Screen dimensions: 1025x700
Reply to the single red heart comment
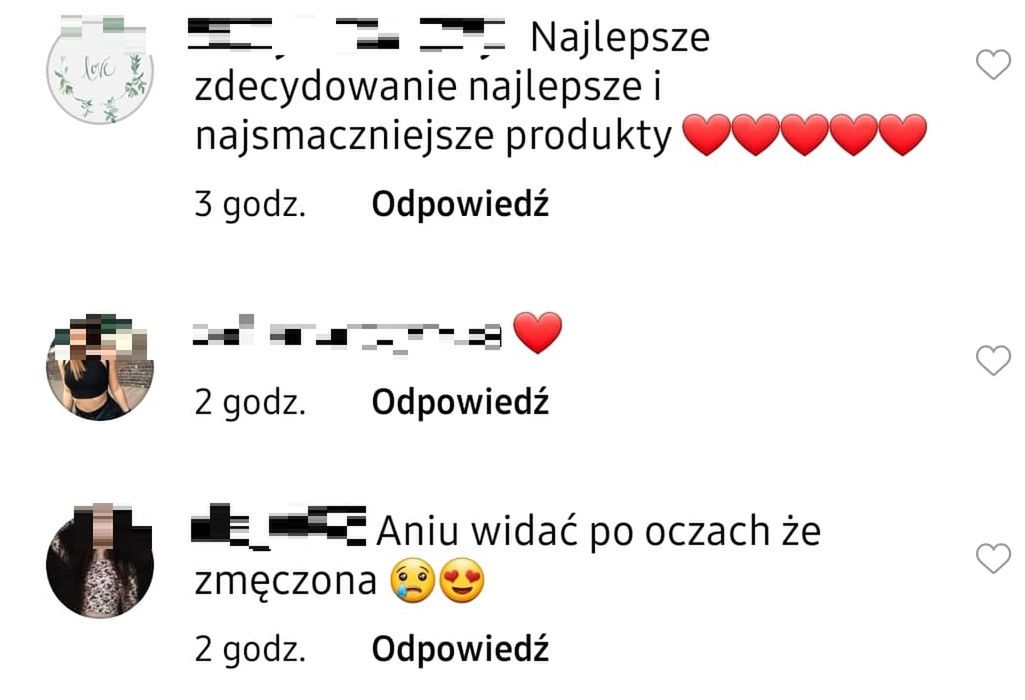pyautogui.click(x=460, y=402)
